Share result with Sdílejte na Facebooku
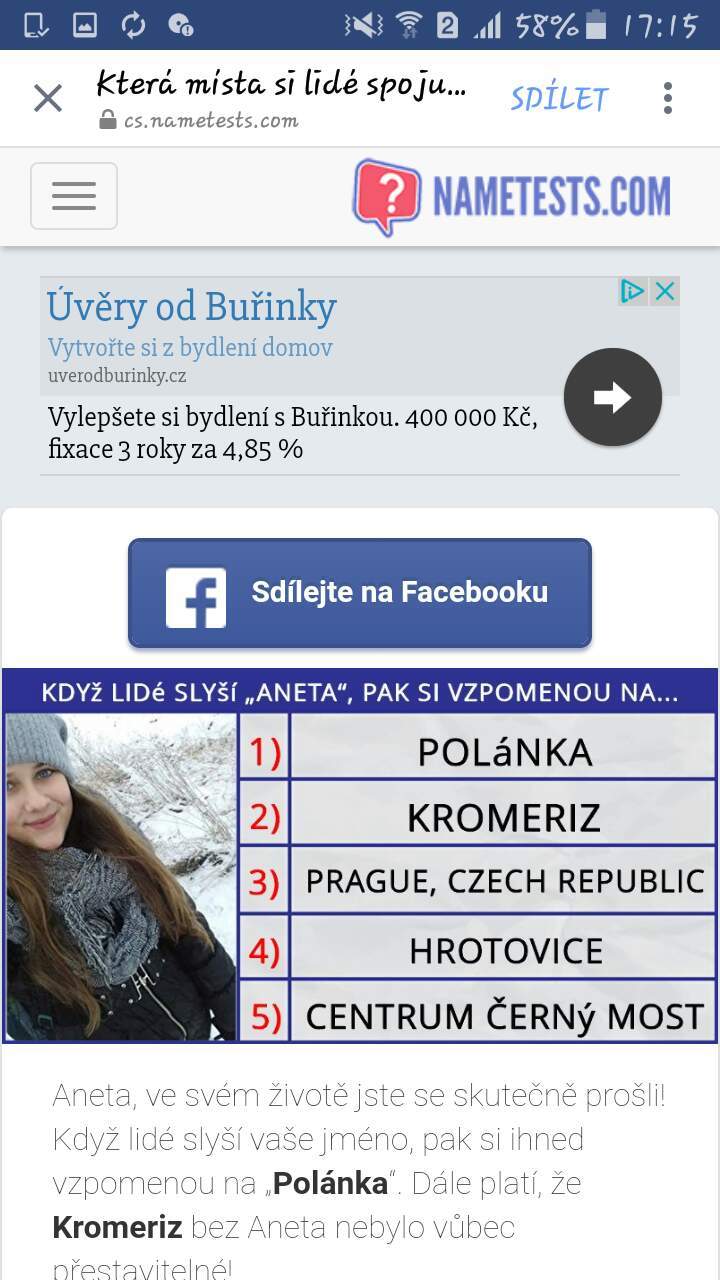The width and height of the screenshot is (720, 1280). tap(360, 593)
